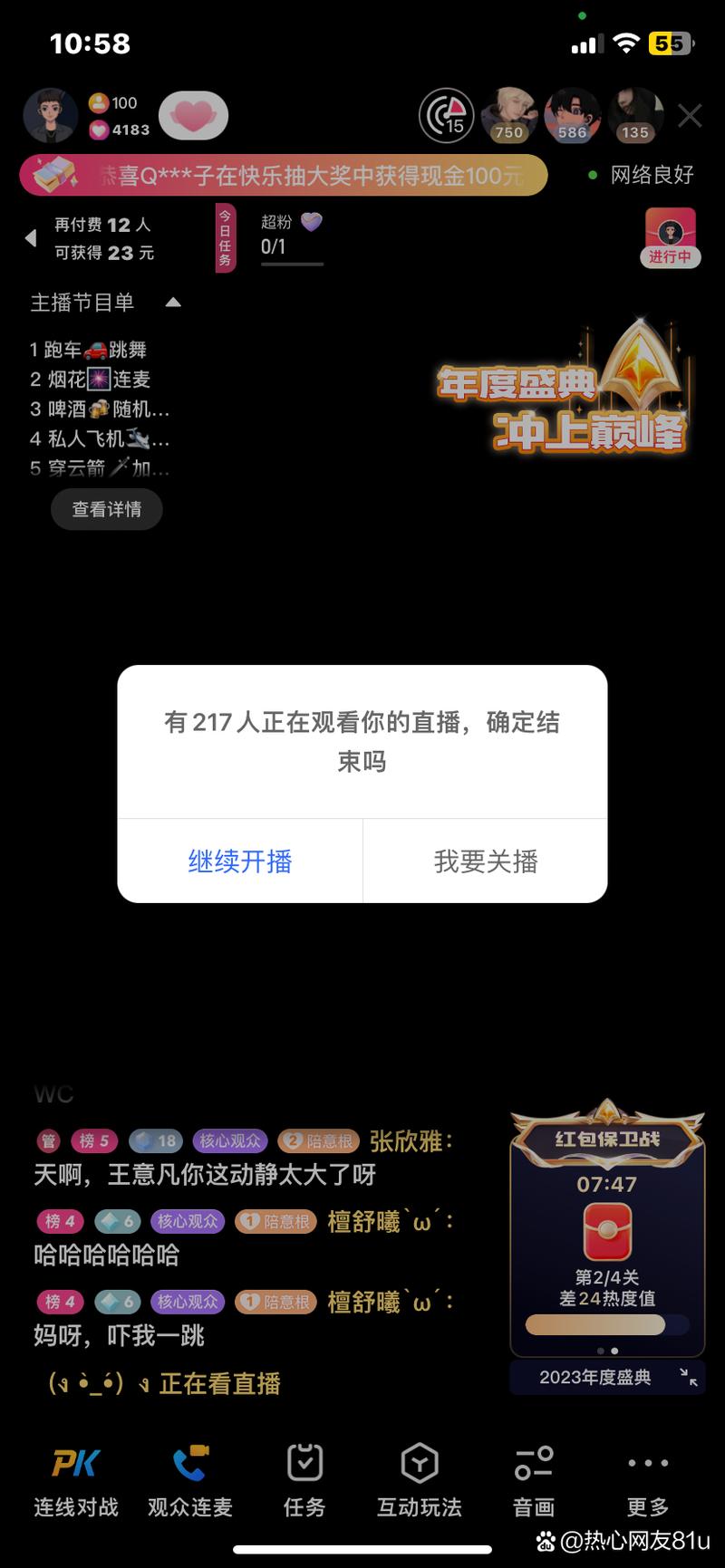Image resolution: width=725 pixels, height=1568 pixels.
Task: Confirm ending with 我要关播
Action: point(486,861)
